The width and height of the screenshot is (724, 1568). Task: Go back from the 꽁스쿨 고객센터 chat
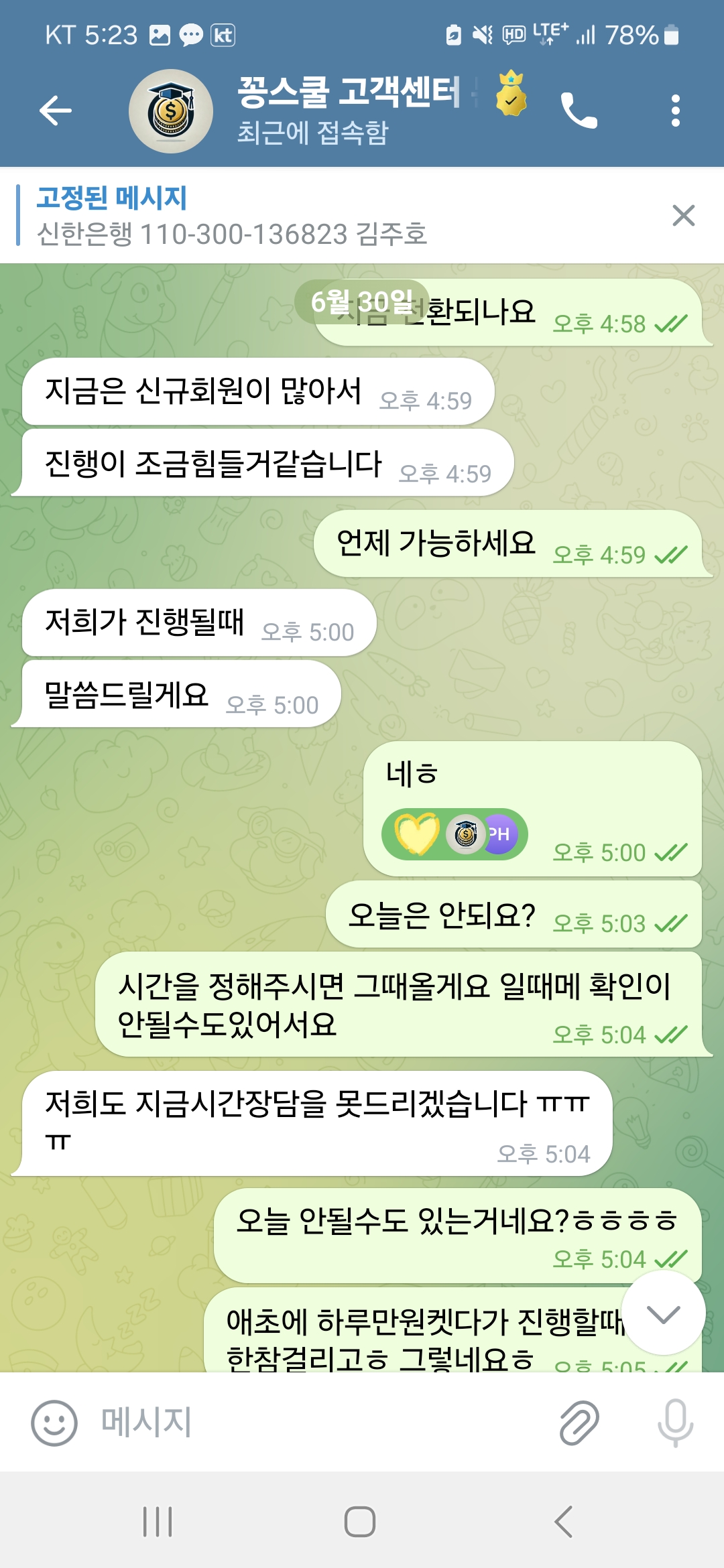(x=56, y=111)
